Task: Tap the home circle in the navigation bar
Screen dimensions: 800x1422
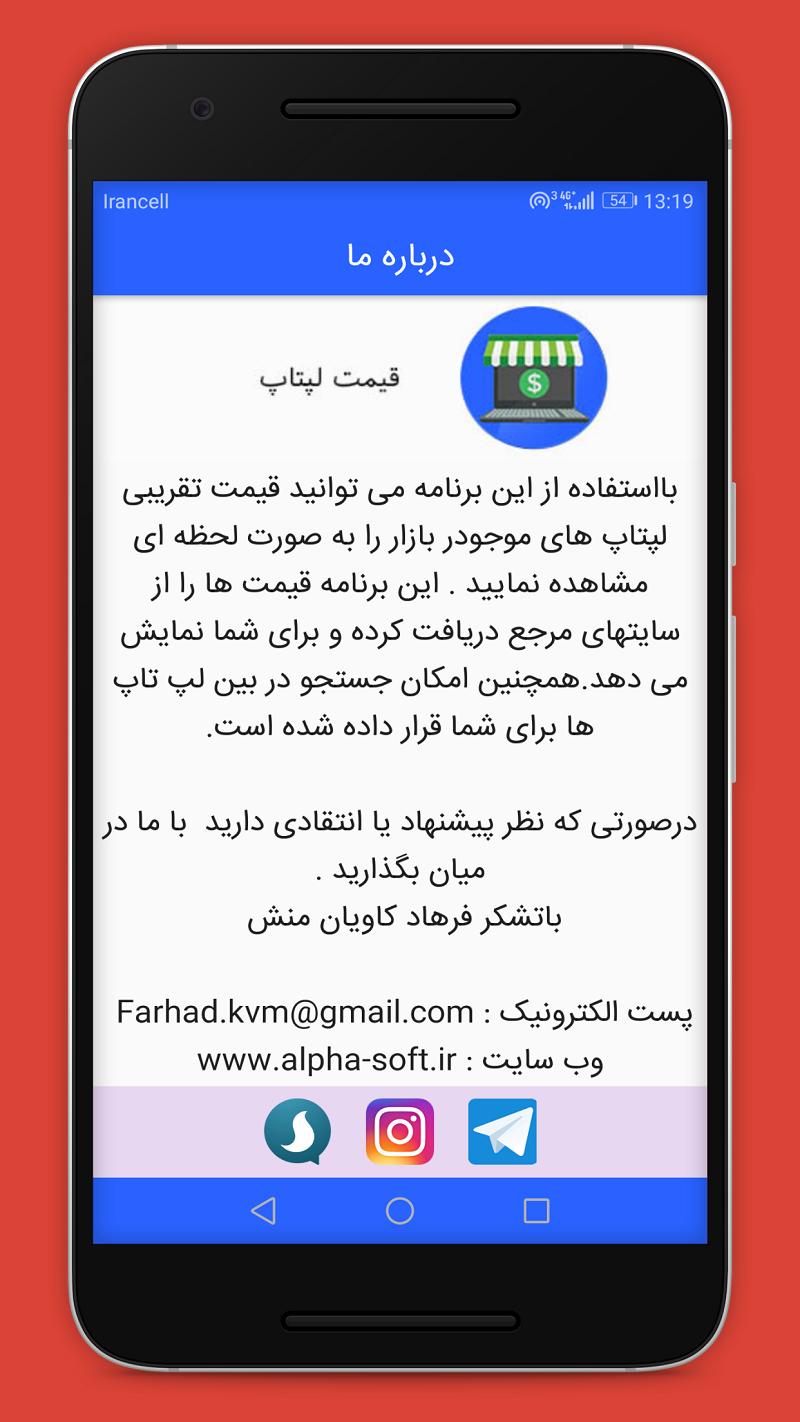Action: [400, 1211]
